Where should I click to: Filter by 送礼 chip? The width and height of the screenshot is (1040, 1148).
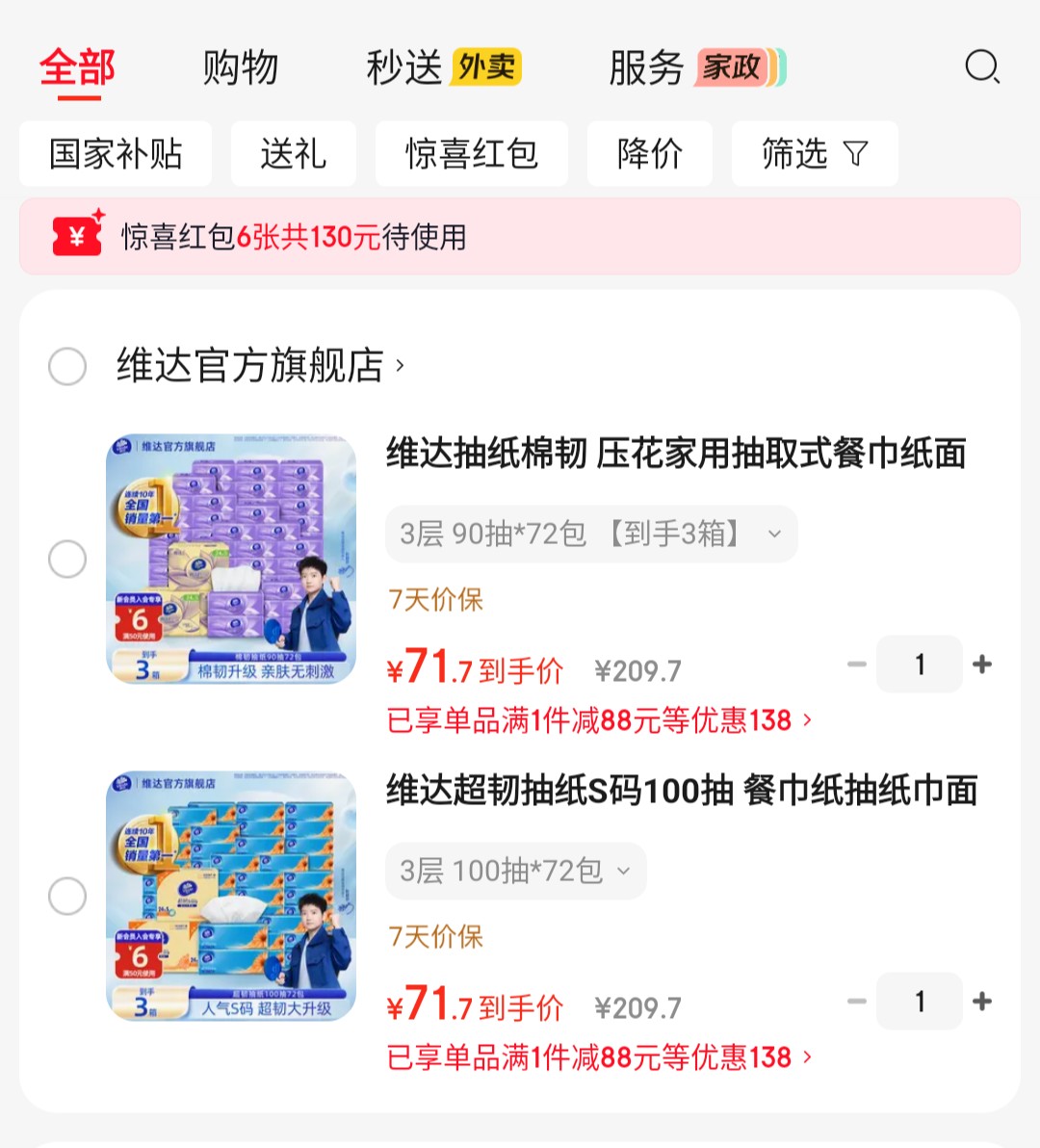[x=293, y=154]
